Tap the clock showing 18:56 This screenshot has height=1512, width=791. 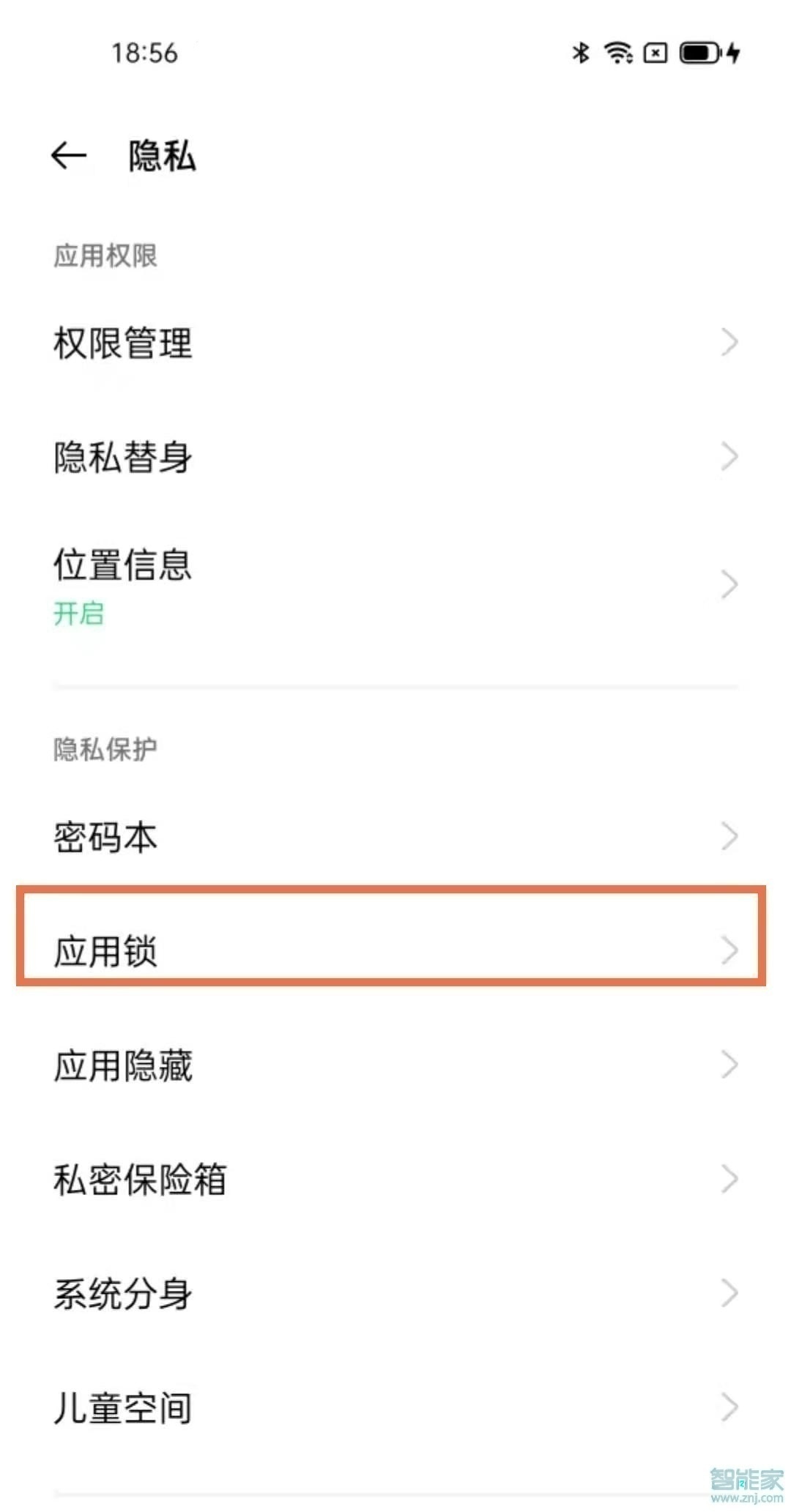click(x=144, y=52)
